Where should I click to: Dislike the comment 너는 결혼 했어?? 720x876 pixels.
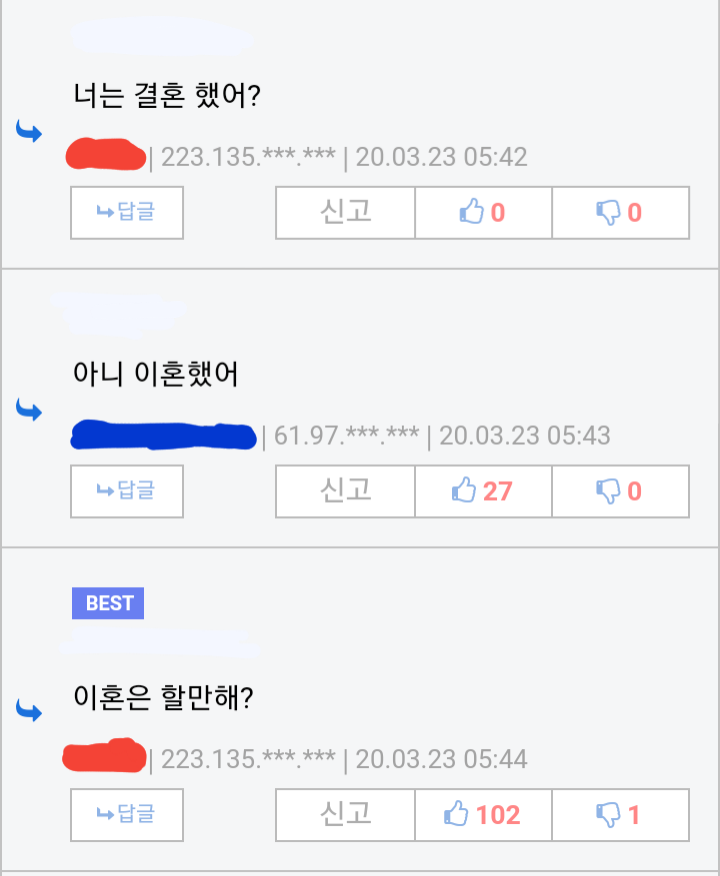621,213
